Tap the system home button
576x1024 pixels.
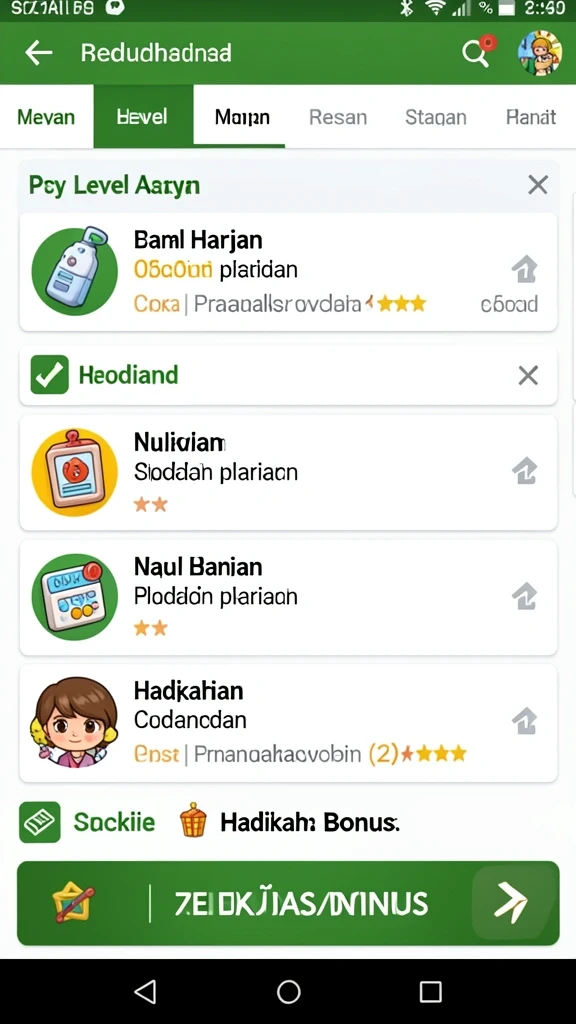(288, 992)
